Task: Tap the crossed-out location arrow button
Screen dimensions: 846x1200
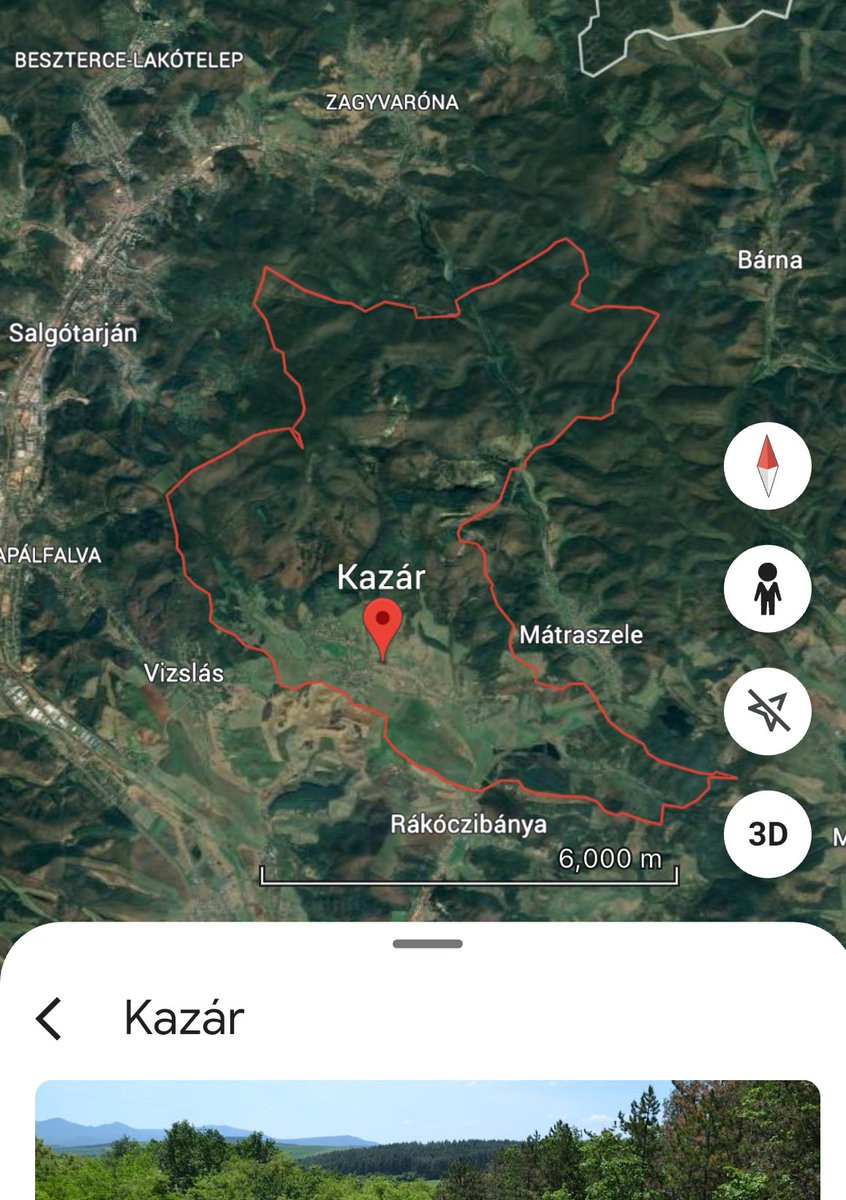Action: coord(767,711)
